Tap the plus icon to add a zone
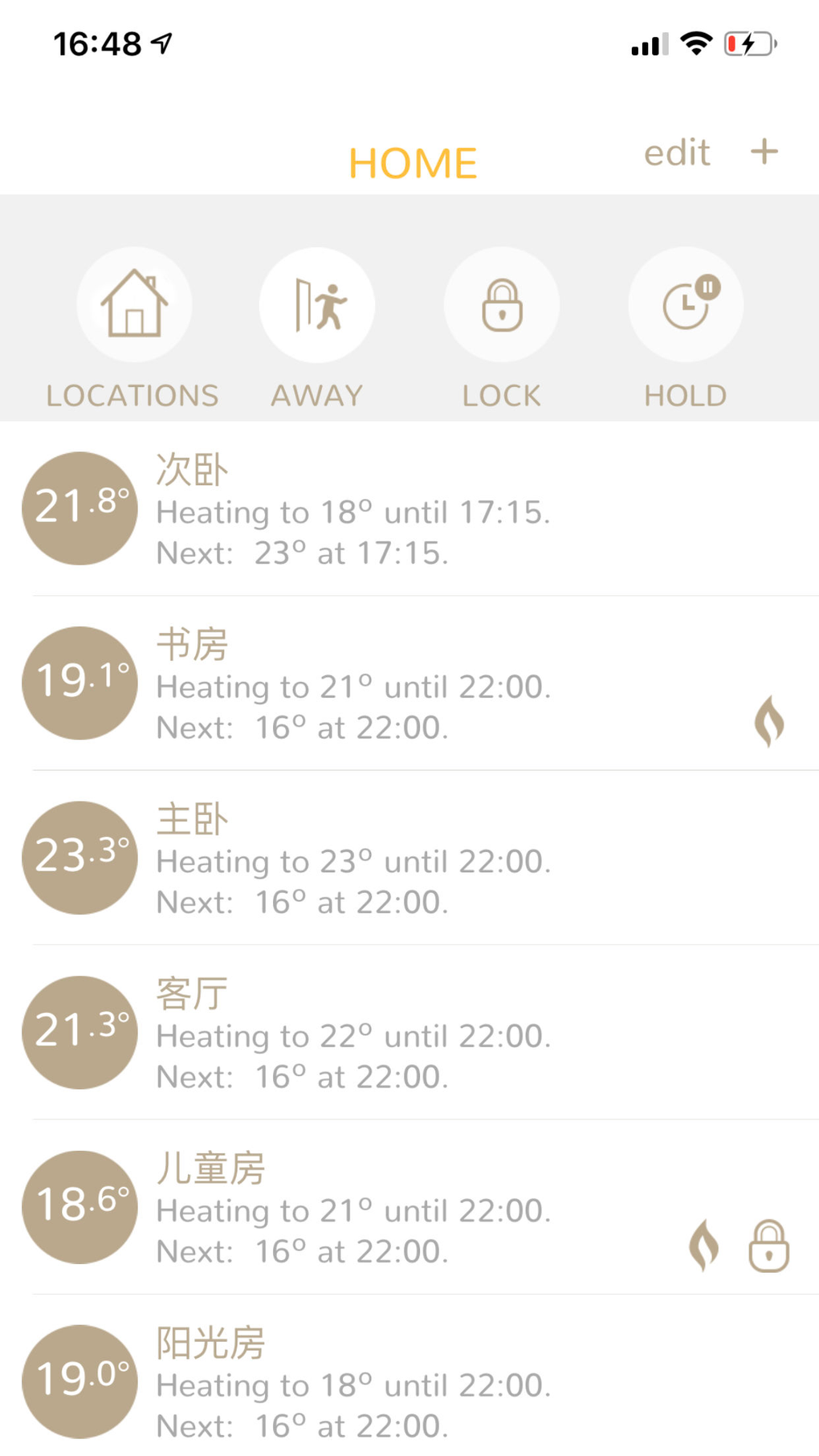819x1456 pixels. 764,151
